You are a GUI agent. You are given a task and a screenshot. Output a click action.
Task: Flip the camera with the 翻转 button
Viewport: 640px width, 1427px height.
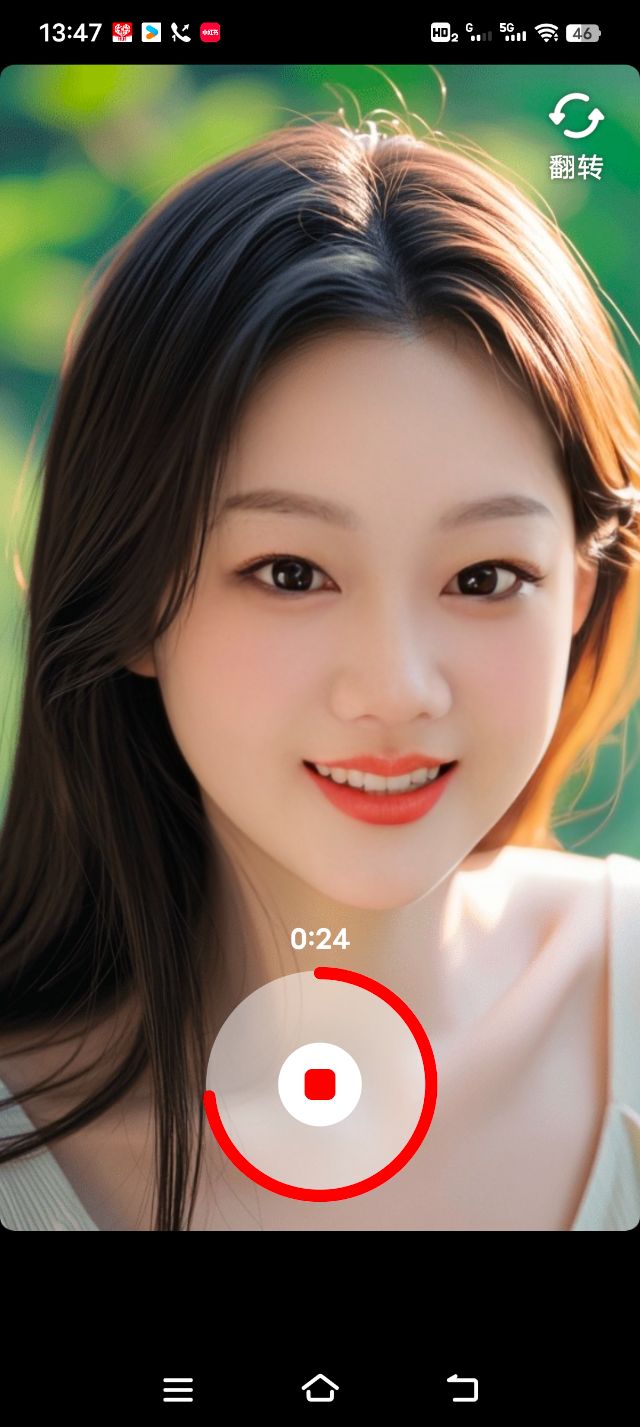coord(576,136)
